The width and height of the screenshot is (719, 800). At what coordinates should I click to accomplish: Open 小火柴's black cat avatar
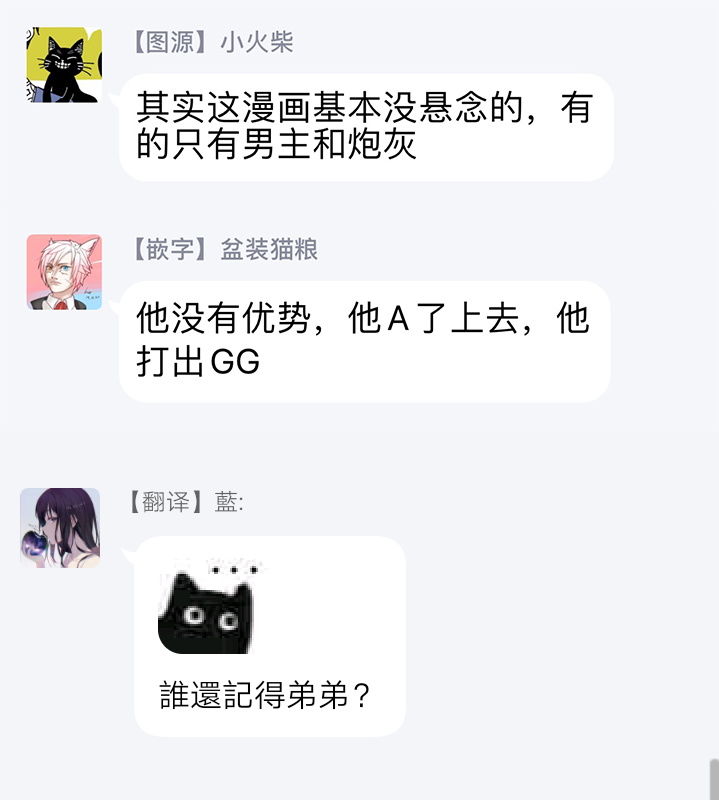(64, 66)
